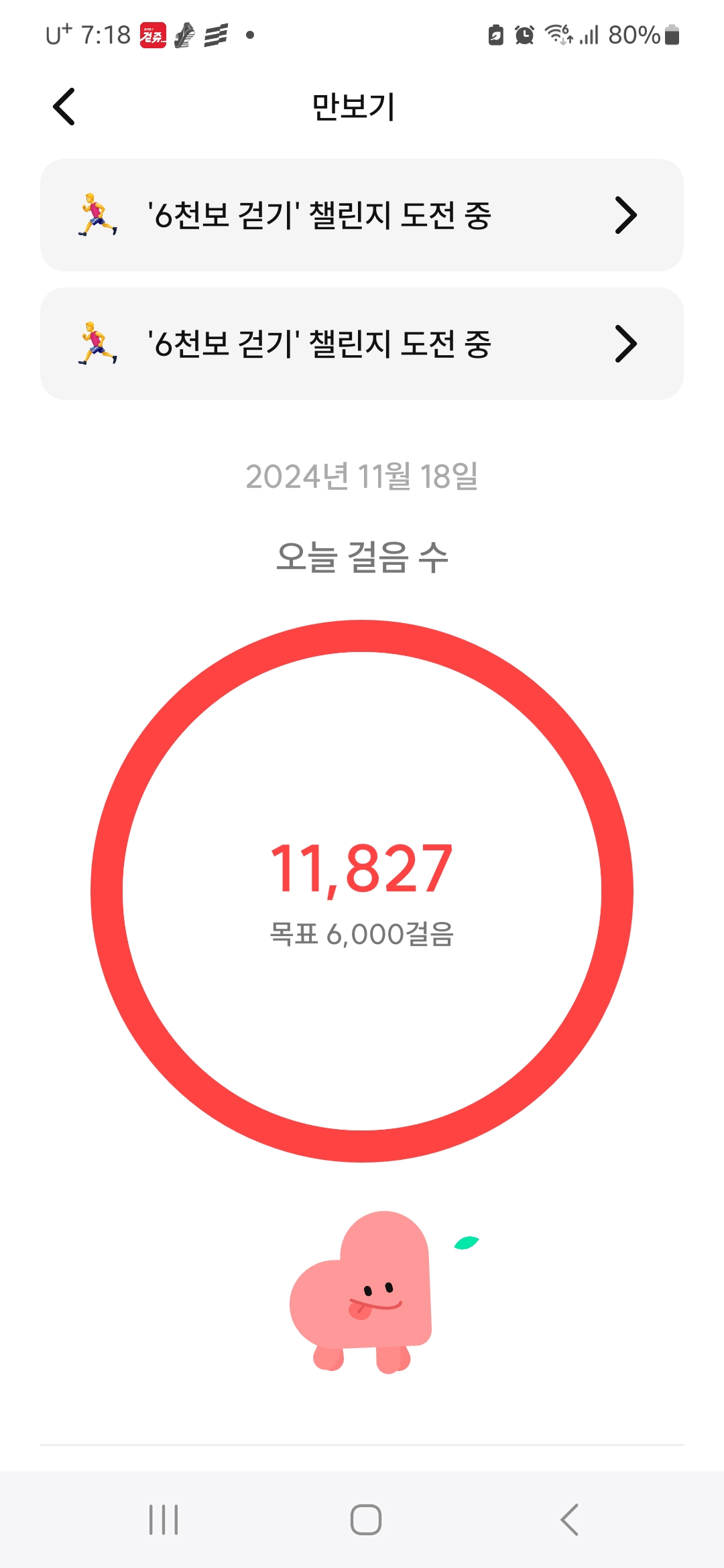724x1568 pixels.
Task: Tap the system home button
Action: point(365,1519)
